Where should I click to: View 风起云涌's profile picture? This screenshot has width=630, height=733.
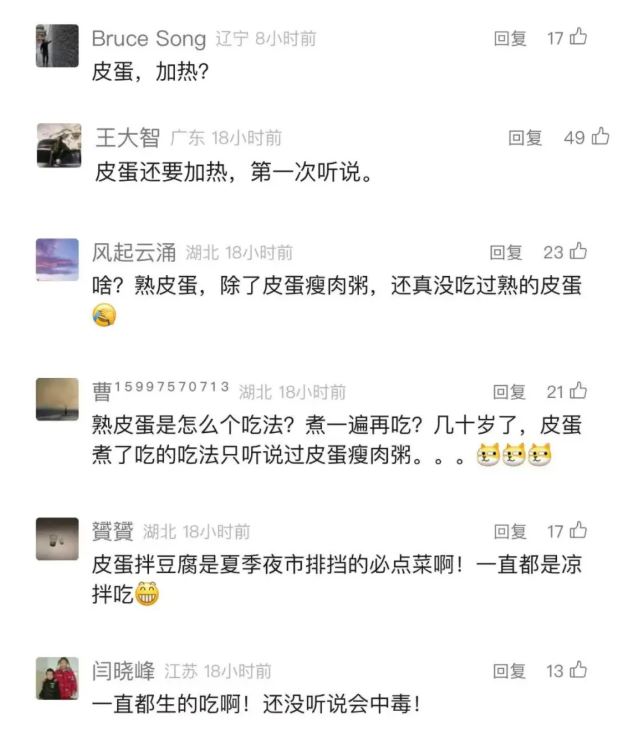tap(58, 260)
